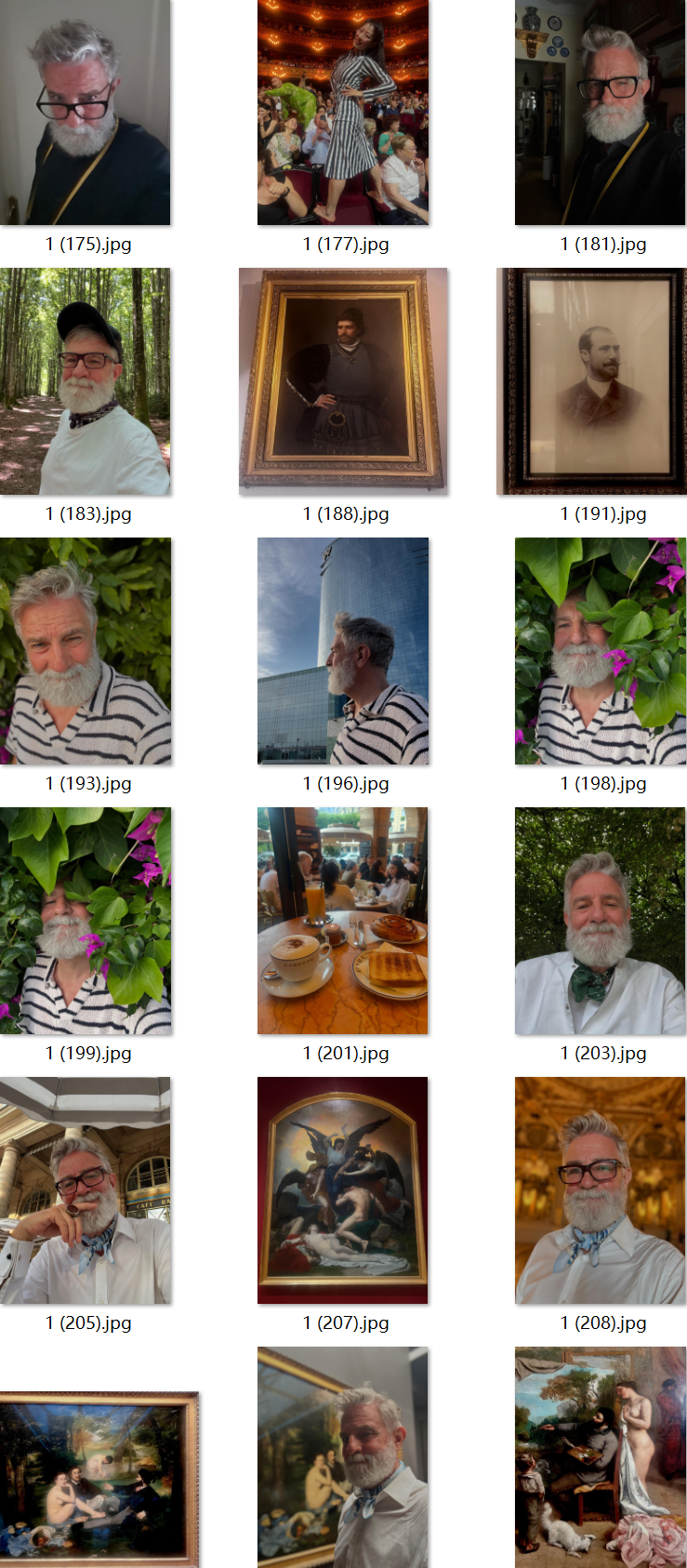687x1568 pixels.
Task: Open the file 1 (205).jpg
Action: pyautogui.click(x=85, y=1190)
